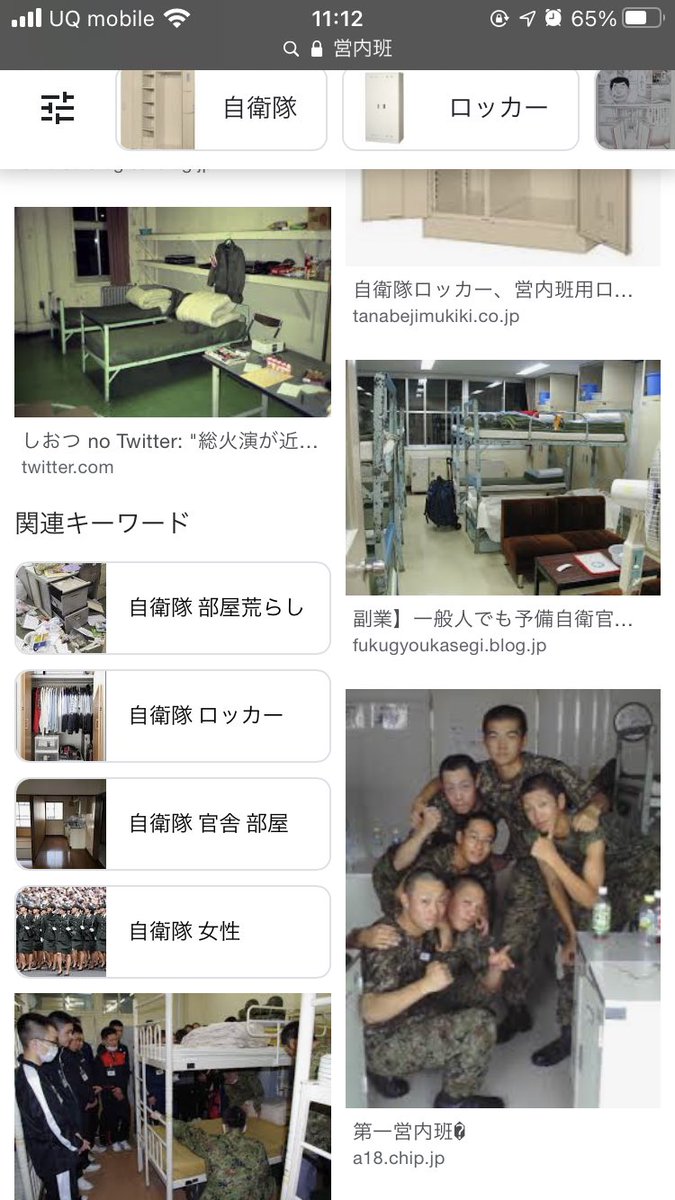Open the image filter settings icon
The image size is (675, 1200).
pos(57,108)
